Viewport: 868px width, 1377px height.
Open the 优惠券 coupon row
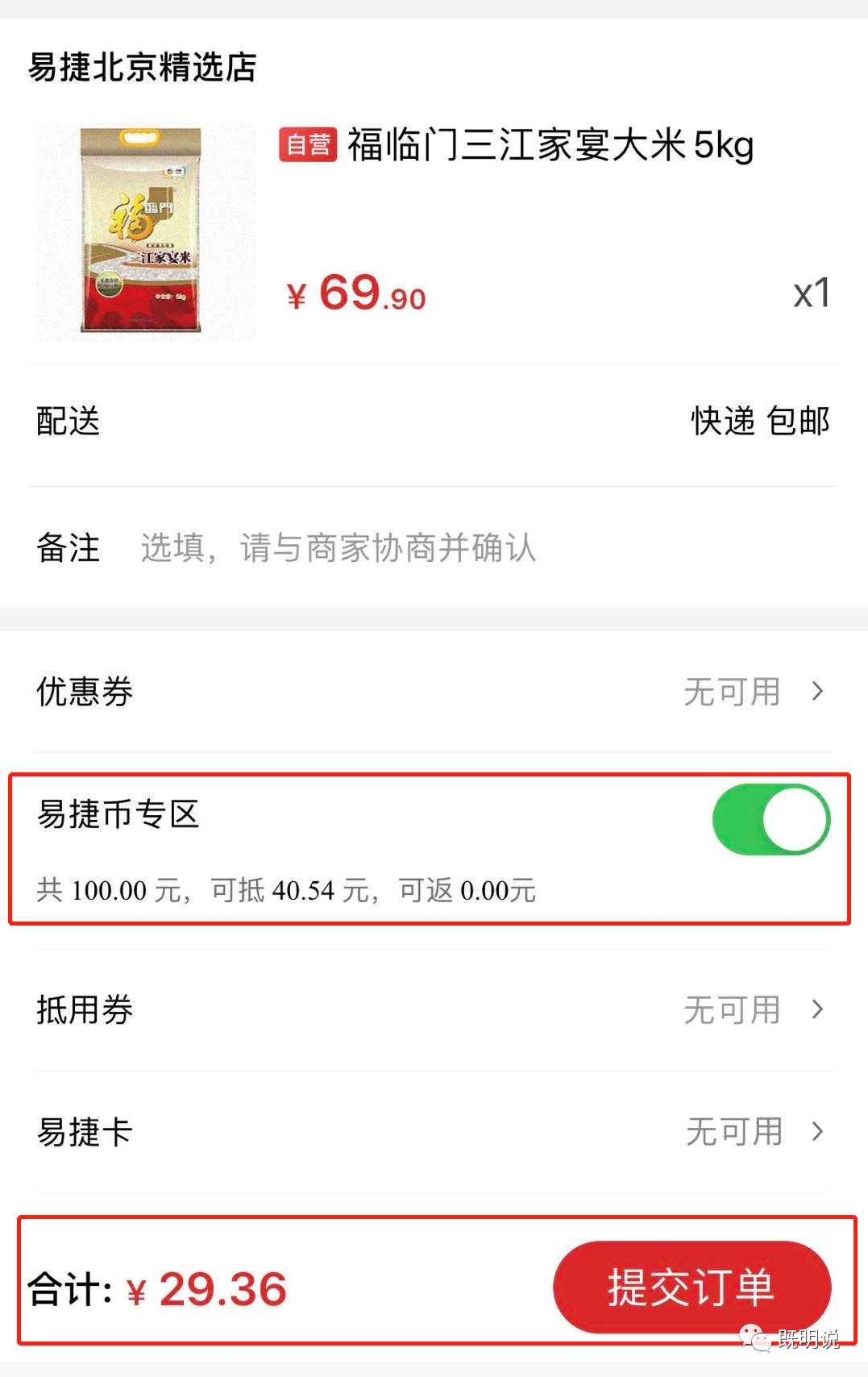coord(434,692)
